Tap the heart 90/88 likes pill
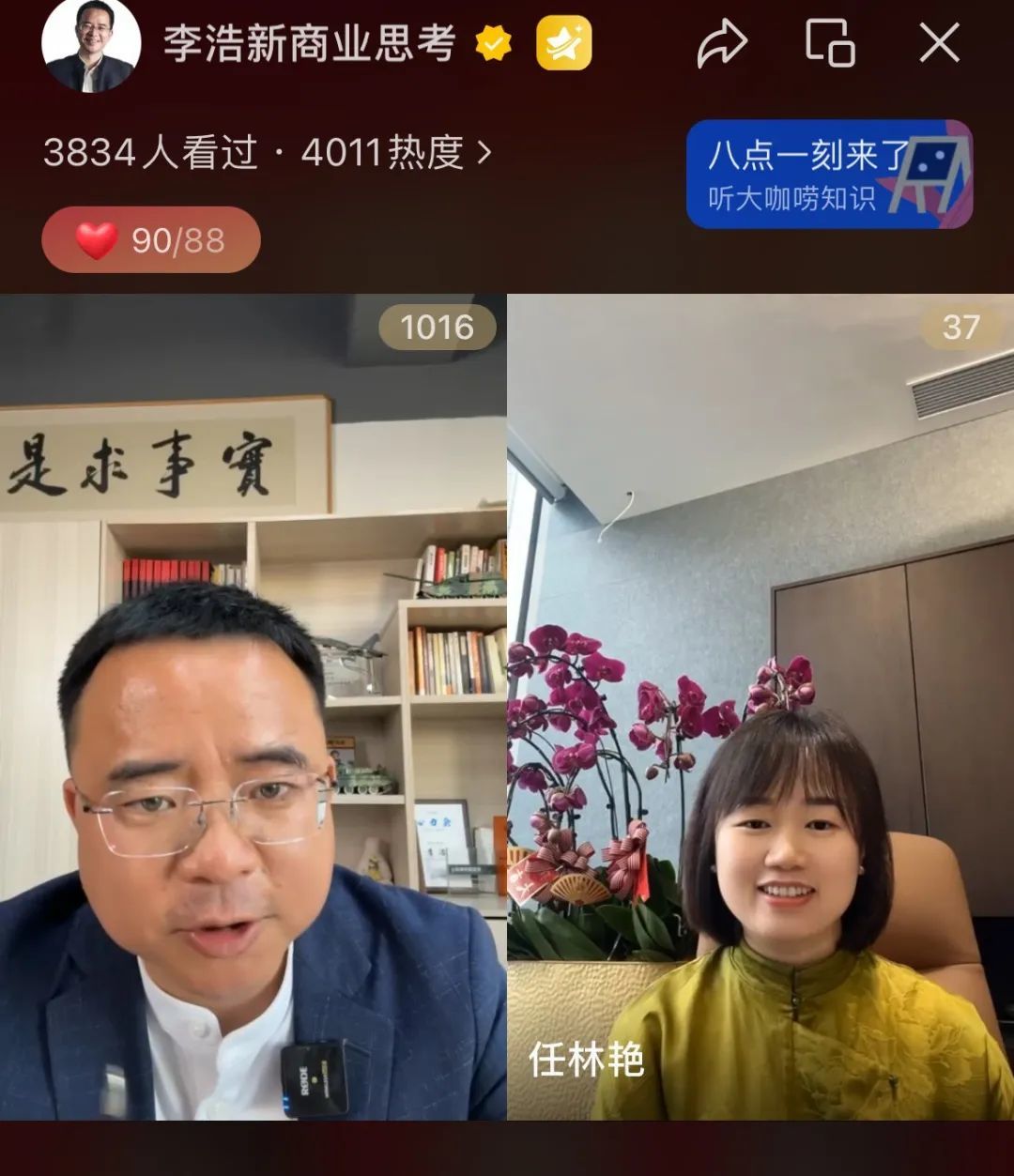 (151, 240)
